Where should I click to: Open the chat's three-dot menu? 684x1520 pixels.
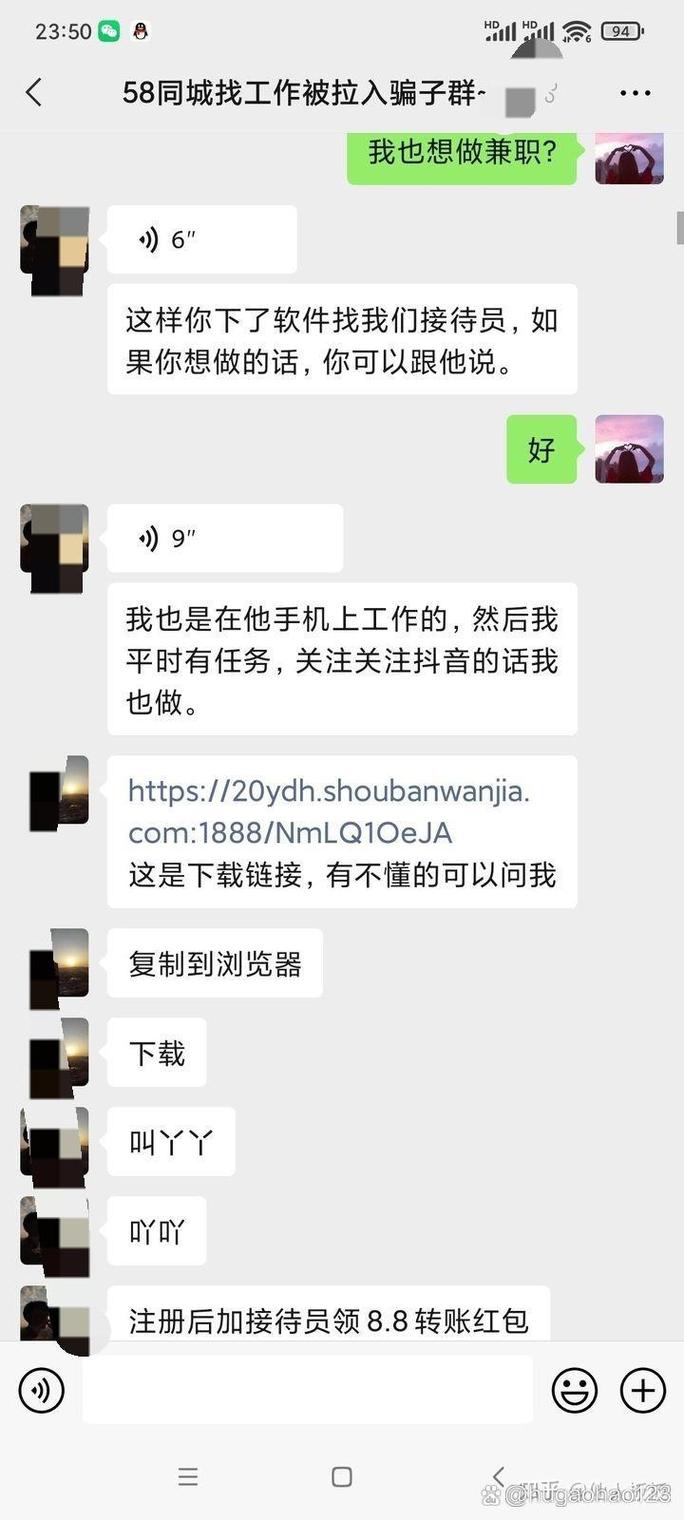(635, 93)
